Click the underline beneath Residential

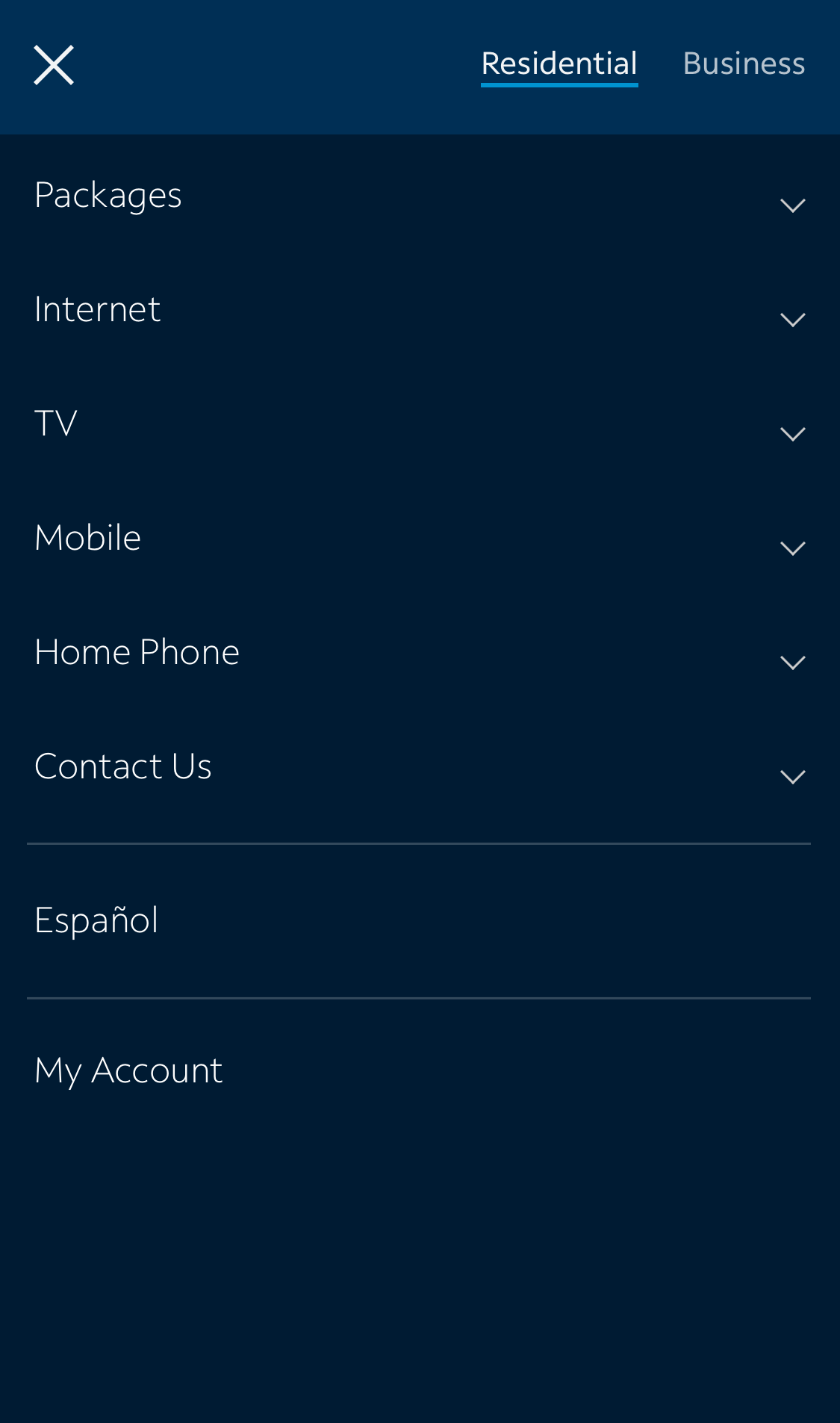coord(559,85)
